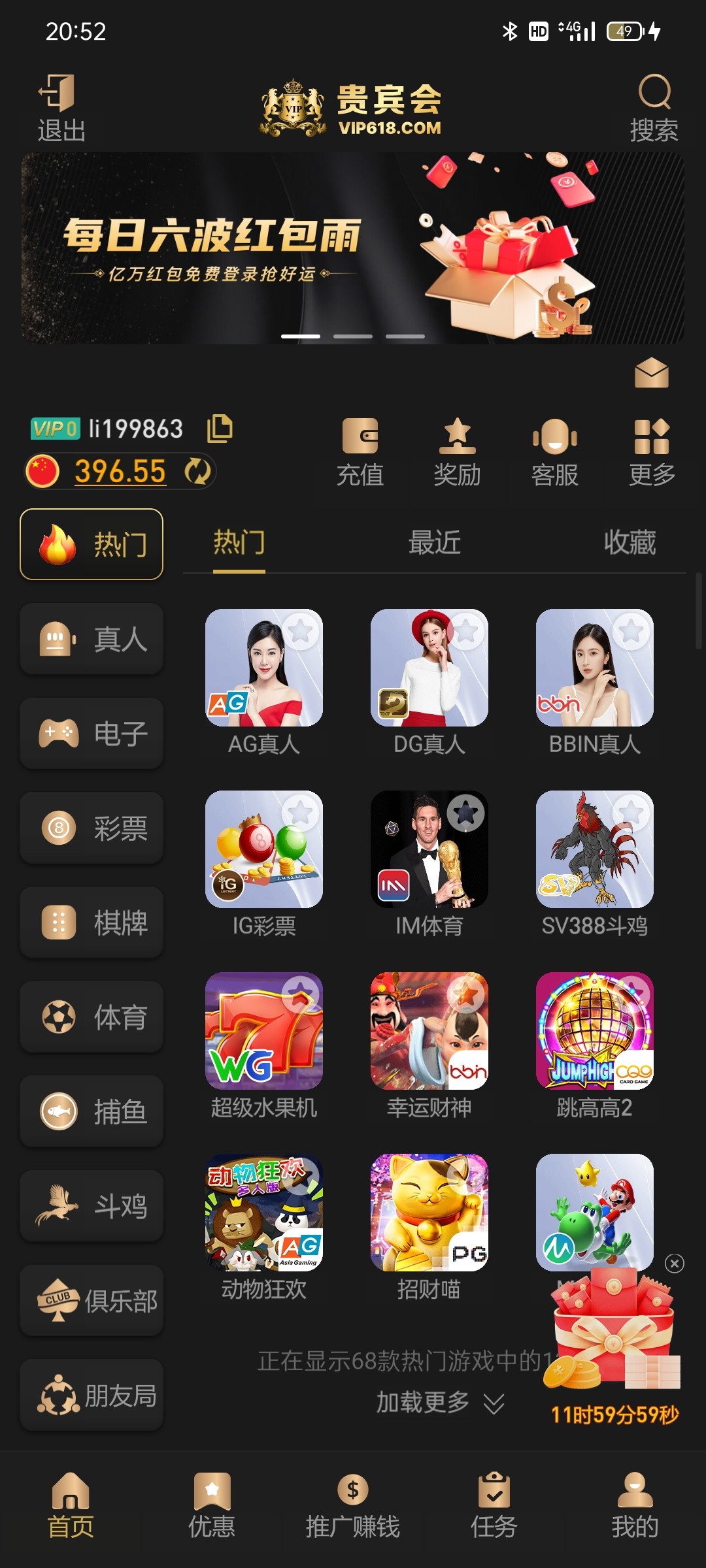Launch 超级水果机 game

click(x=264, y=1032)
